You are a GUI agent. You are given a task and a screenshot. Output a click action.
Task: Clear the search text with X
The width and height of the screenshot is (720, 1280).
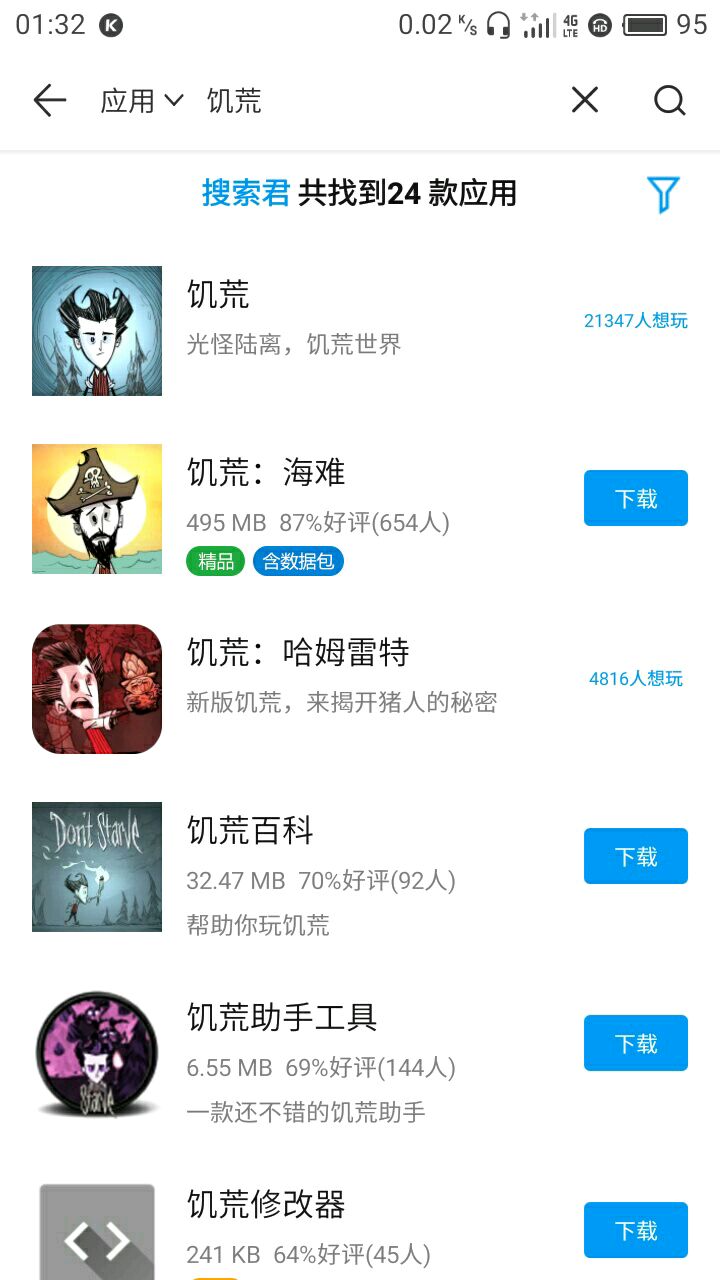click(585, 100)
